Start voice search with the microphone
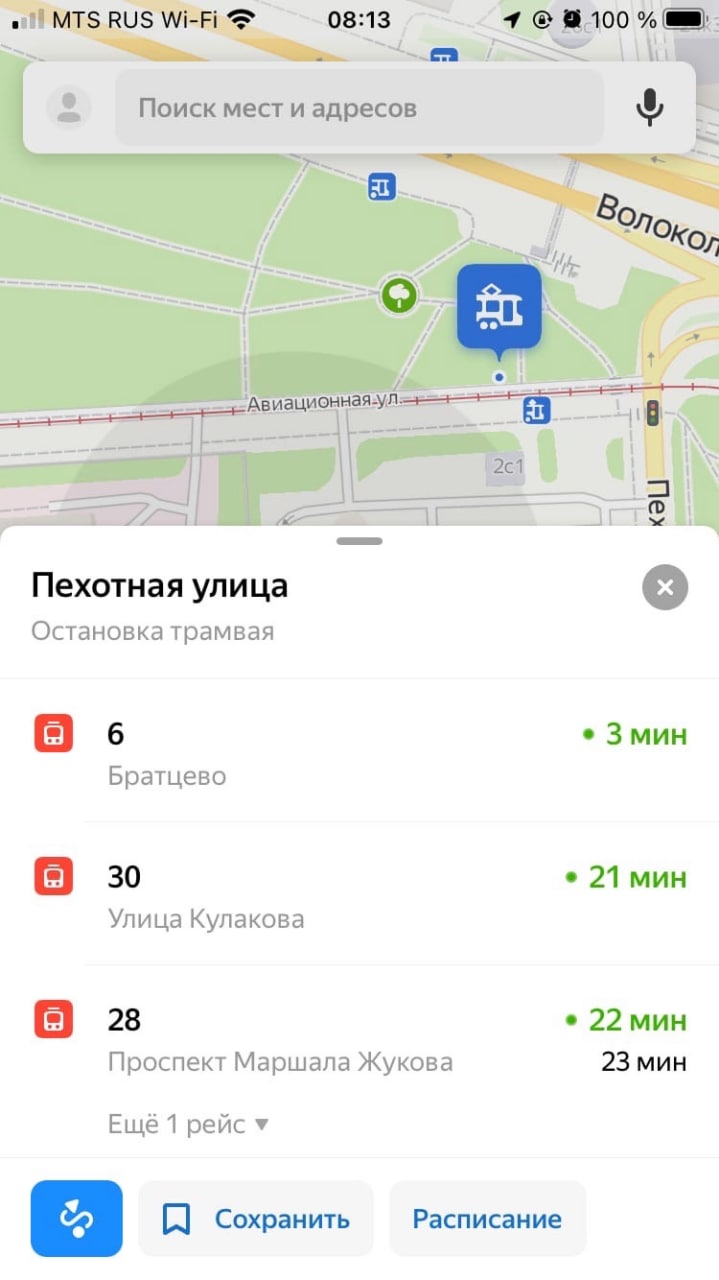This screenshot has width=719, height=1280. [x=650, y=108]
